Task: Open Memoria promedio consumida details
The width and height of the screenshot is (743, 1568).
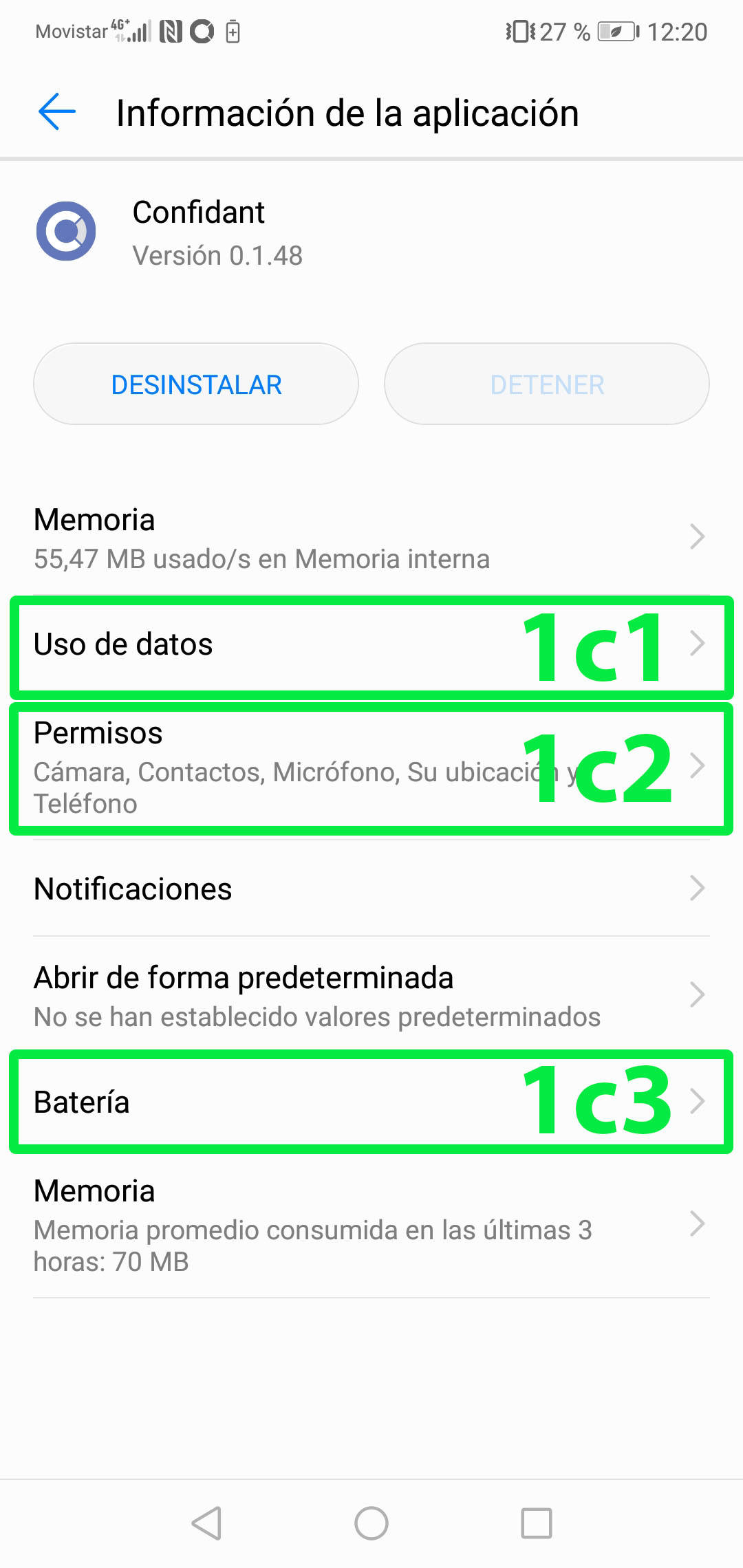Action: pyautogui.click(x=371, y=1225)
